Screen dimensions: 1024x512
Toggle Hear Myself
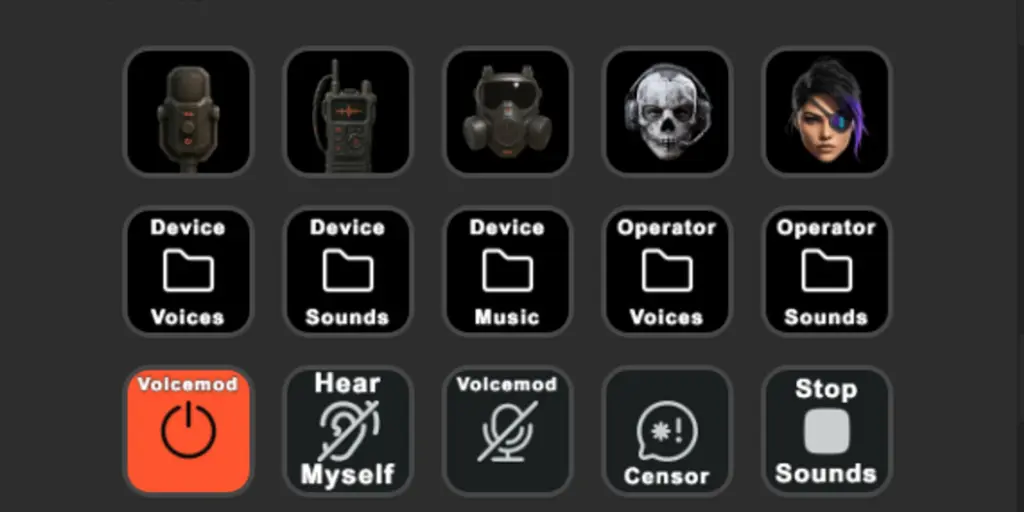(x=347, y=430)
